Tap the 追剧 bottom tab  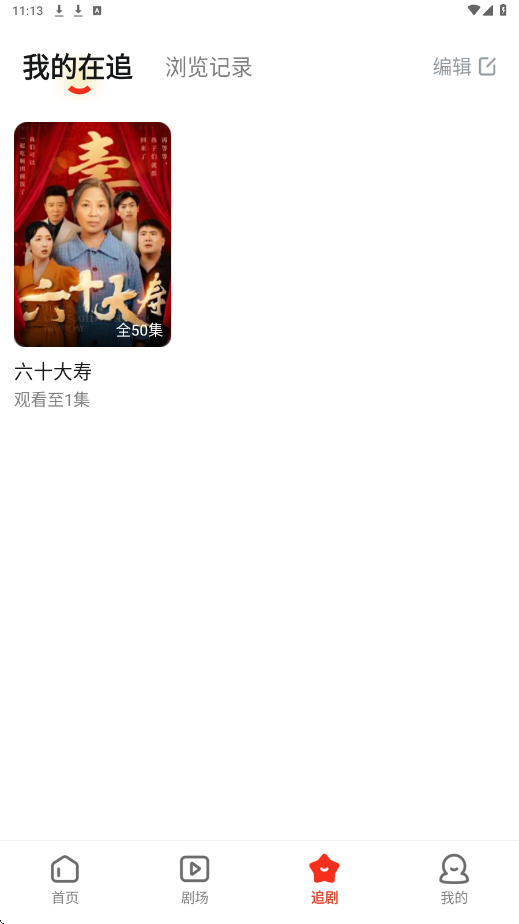[x=324, y=880]
